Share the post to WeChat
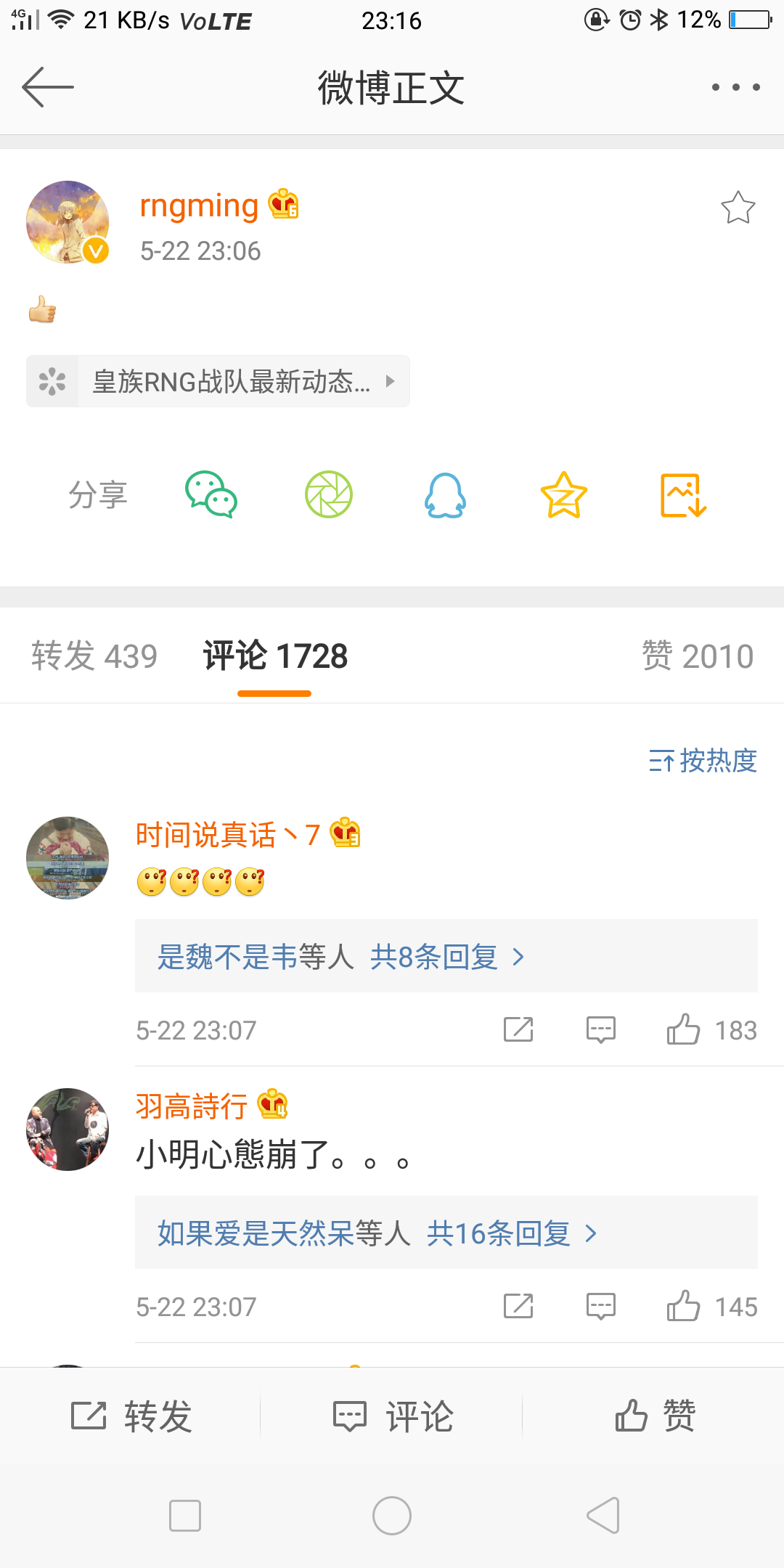784x1568 pixels. [211, 495]
